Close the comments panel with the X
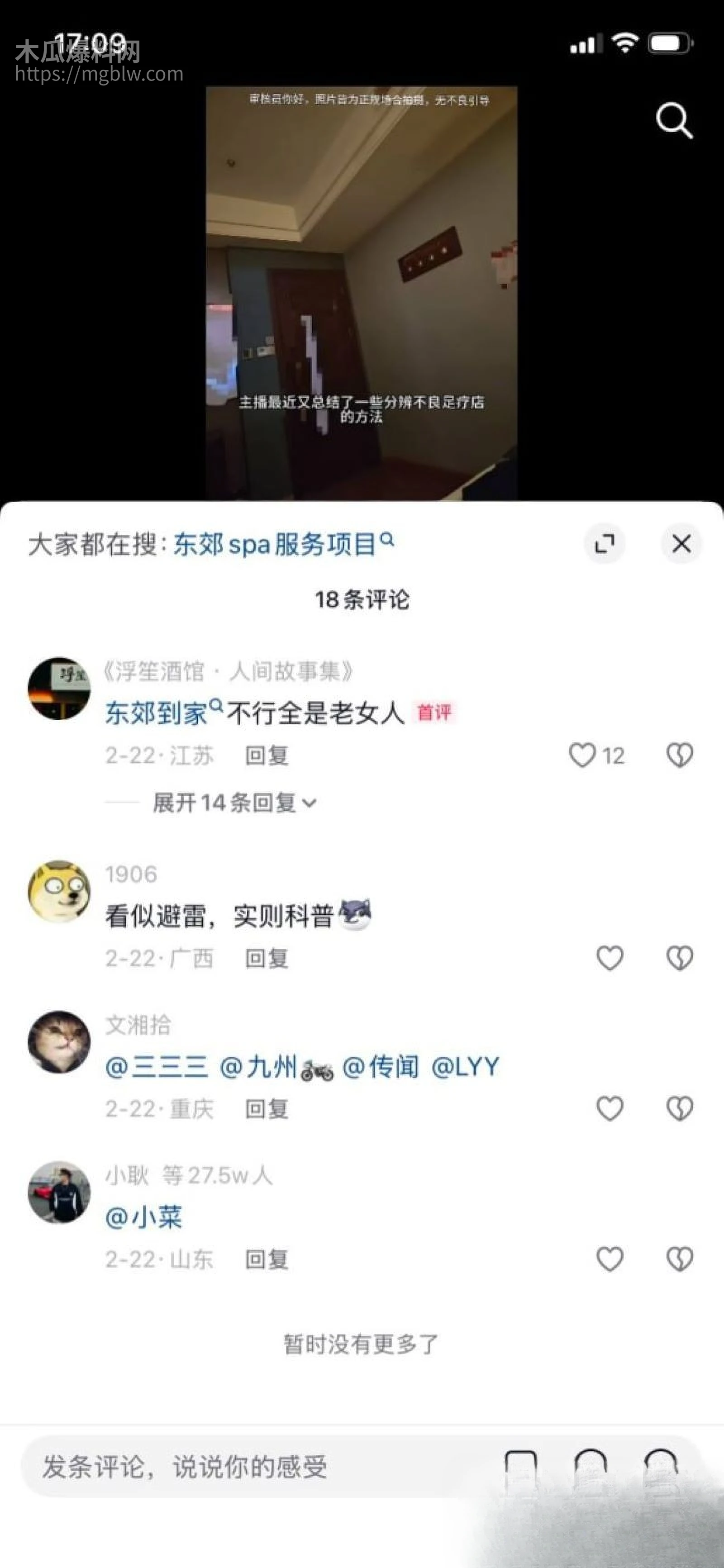This screenshot has height=1568, width=724. 682,545
